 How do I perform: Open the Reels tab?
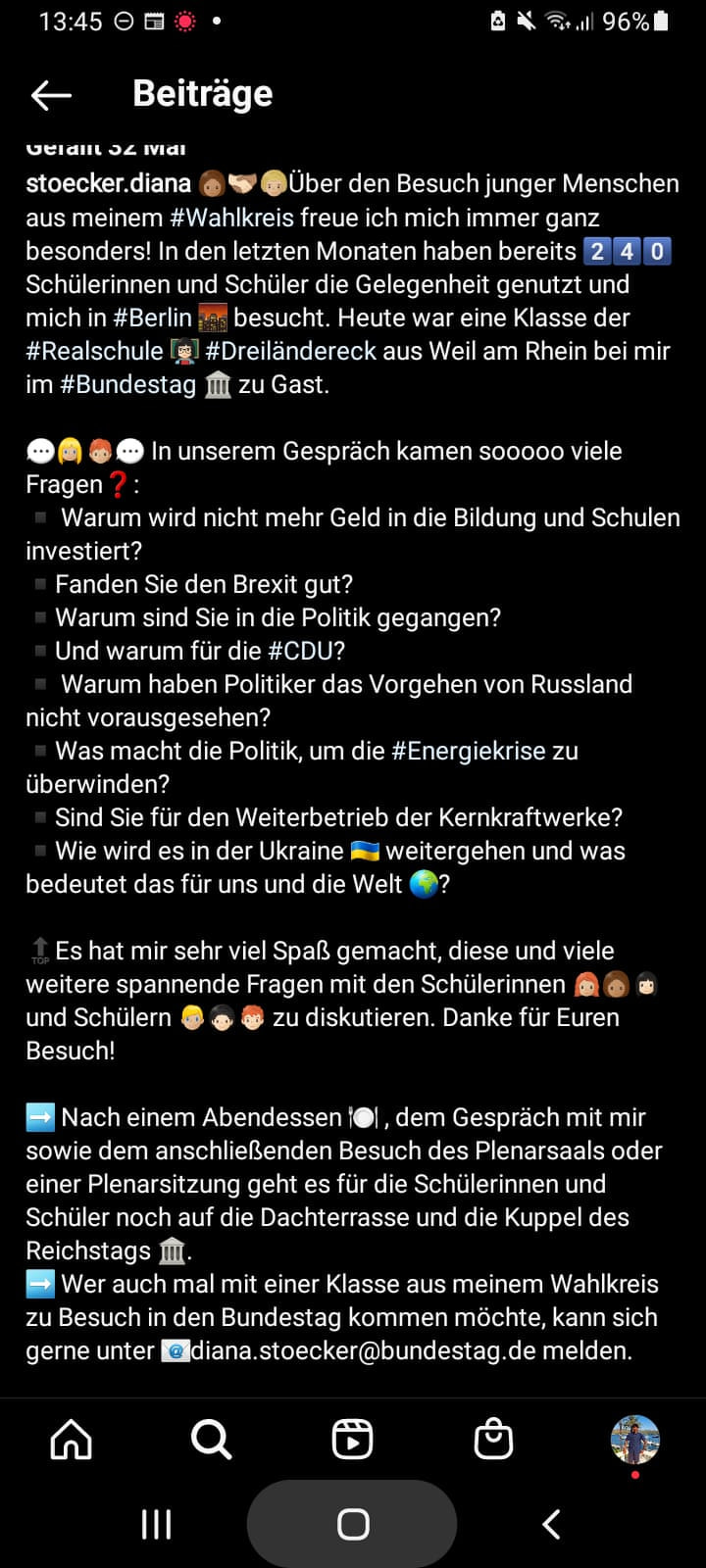click(352, 1440)
